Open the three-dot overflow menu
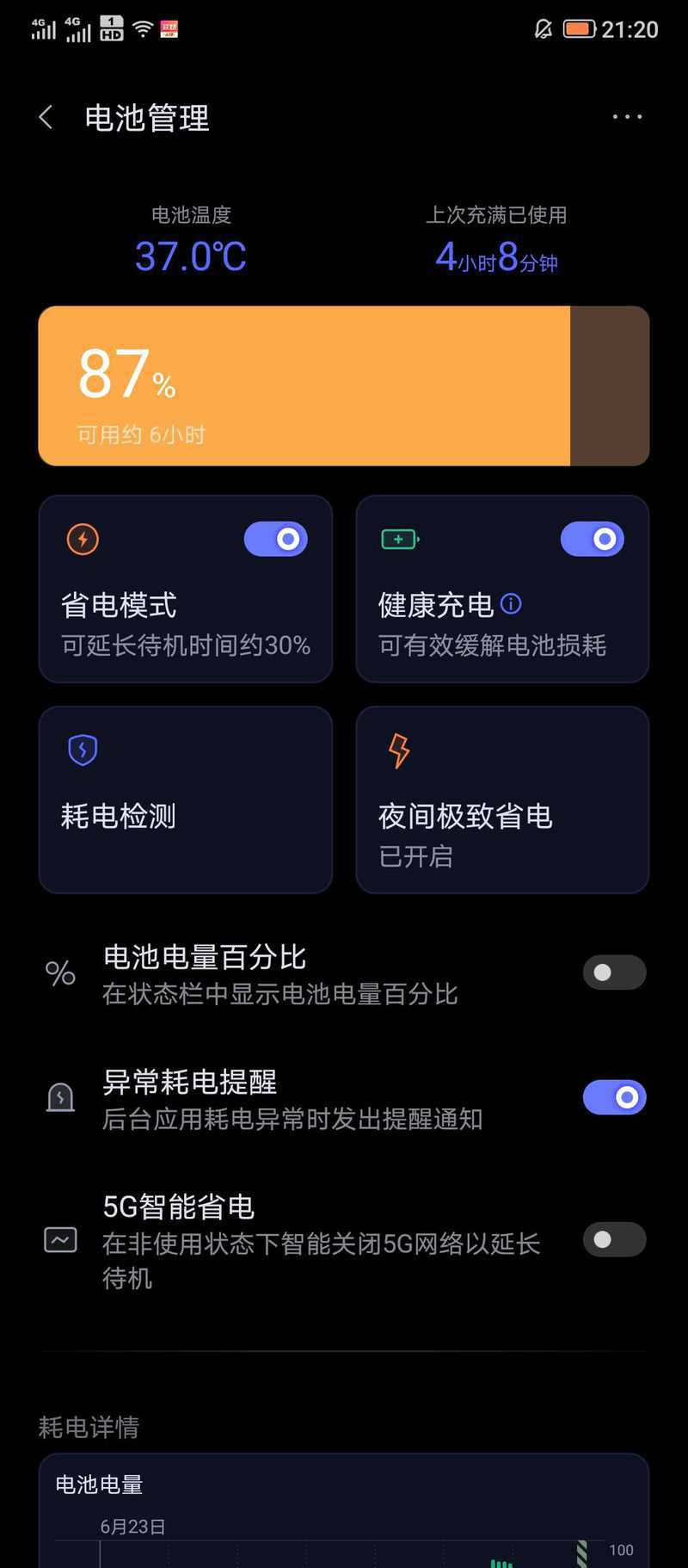The width and height of the screenshot is (688, 1568). coord(627,117)
